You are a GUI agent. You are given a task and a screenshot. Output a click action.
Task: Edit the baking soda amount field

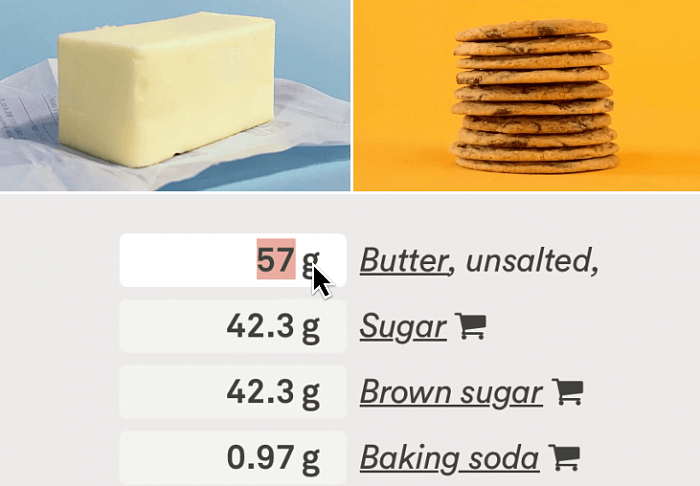(232, 458)
